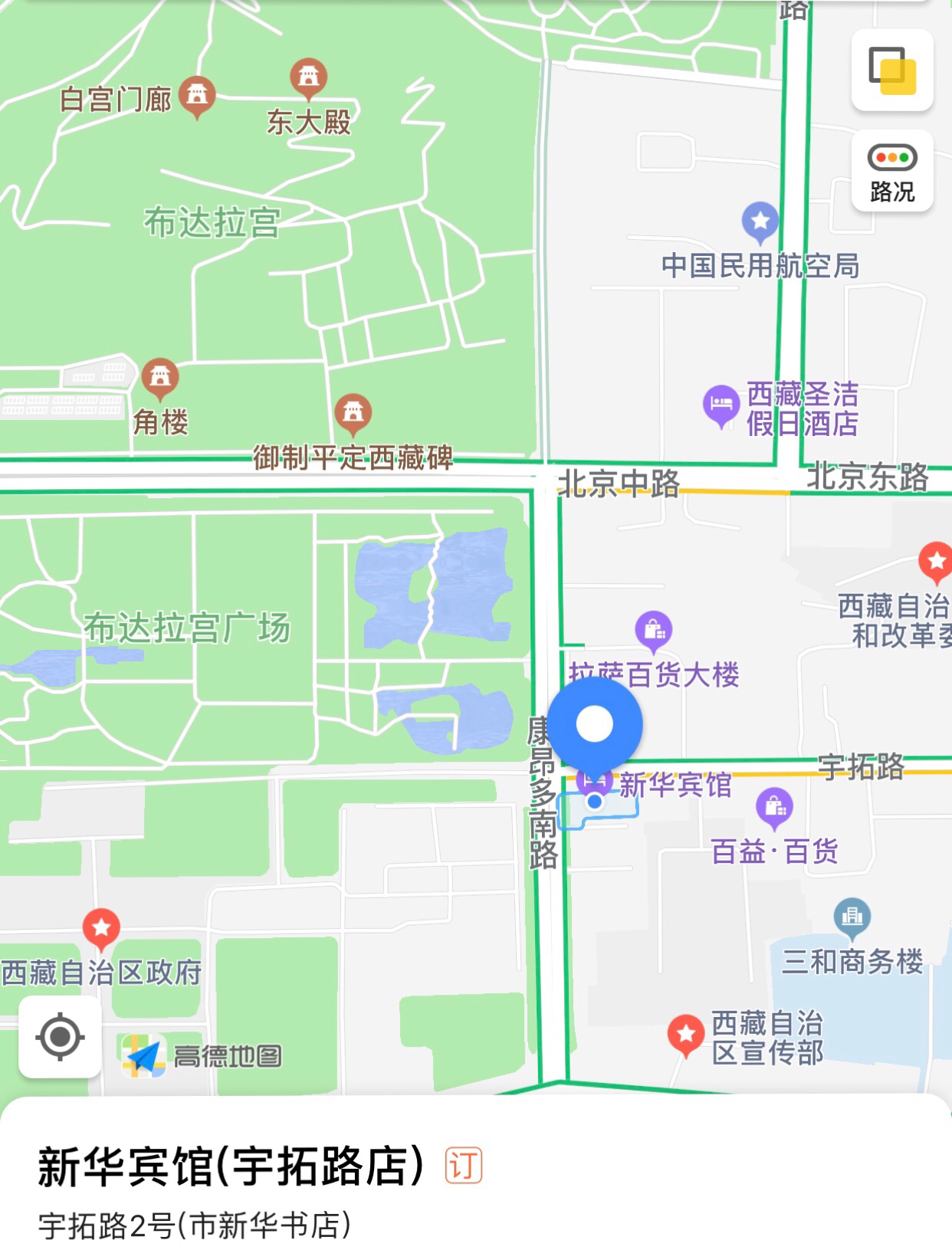Select the 角楼 landmark marker

(x=159, y=378)
